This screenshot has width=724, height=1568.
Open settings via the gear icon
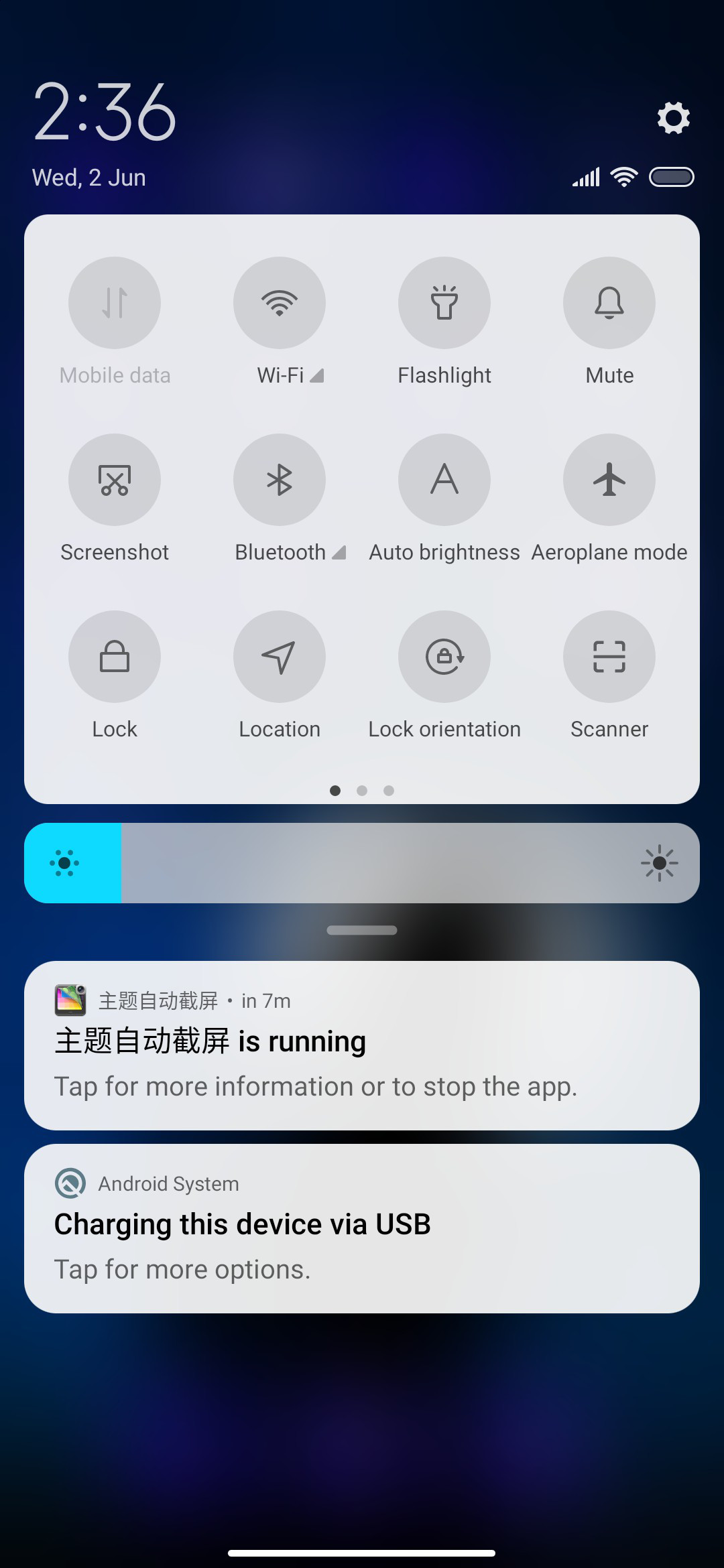click(x=673, y=118)
